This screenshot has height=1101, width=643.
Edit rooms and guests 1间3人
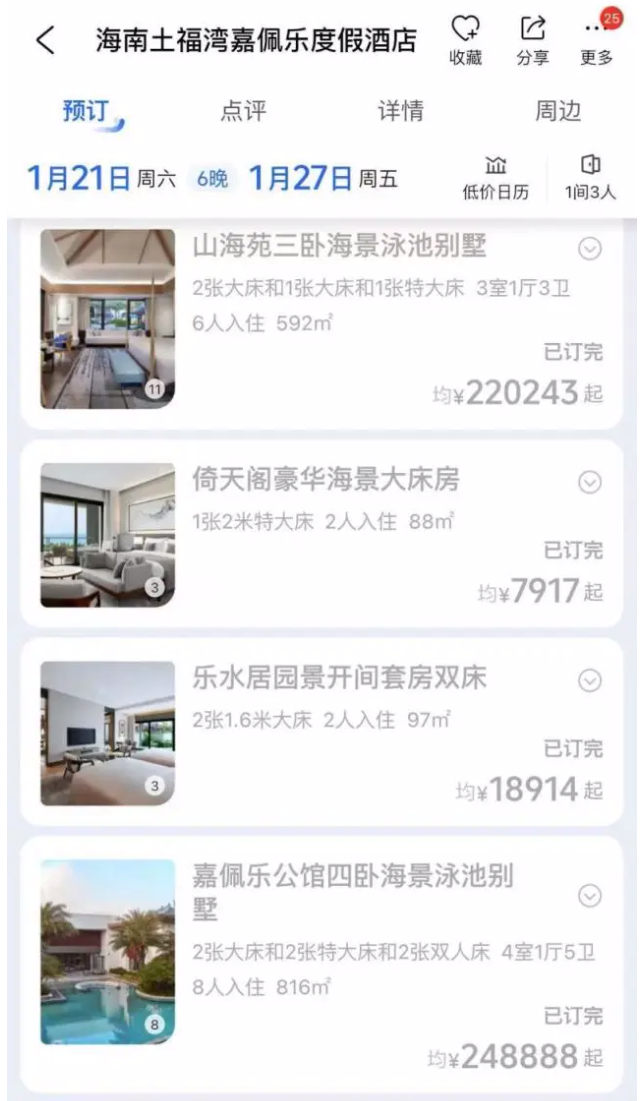coord(590,178)
